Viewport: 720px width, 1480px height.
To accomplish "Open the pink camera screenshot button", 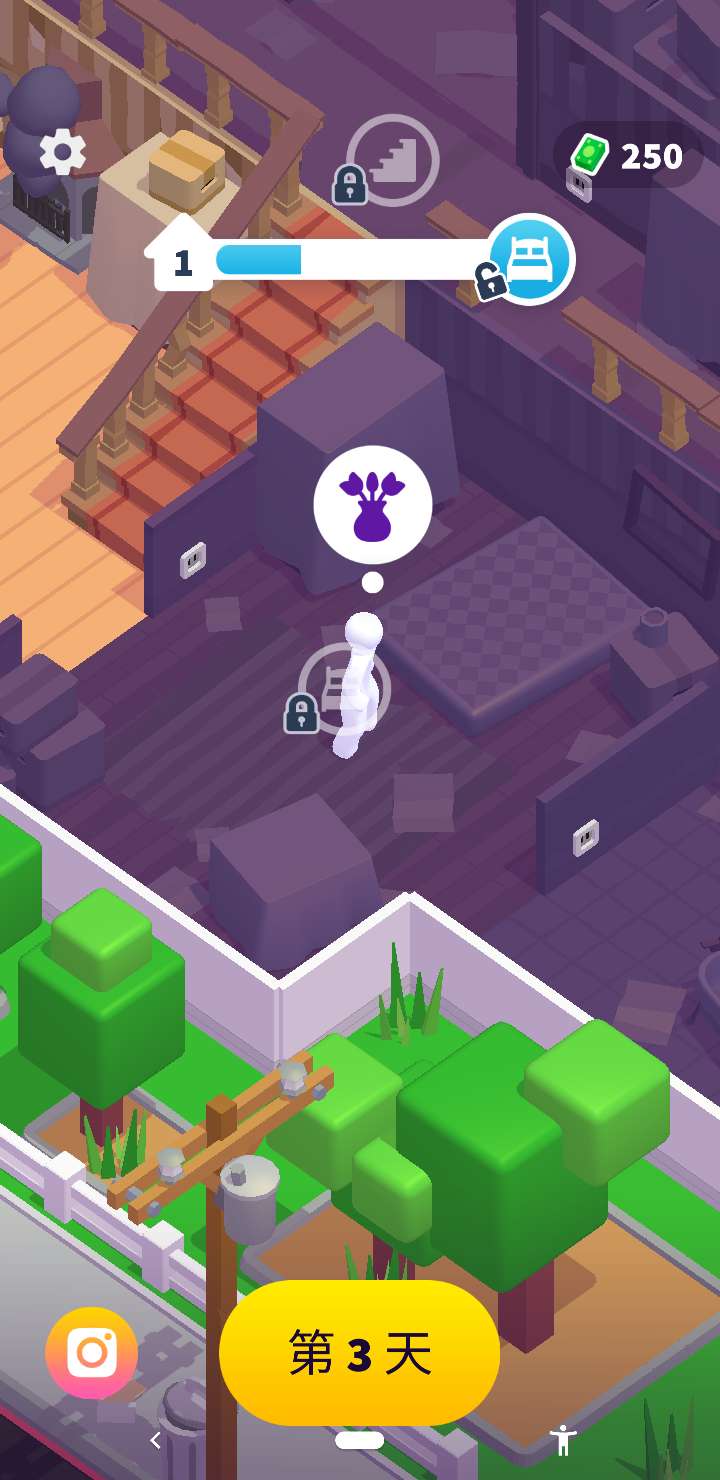I will (x=92, y=1353).
